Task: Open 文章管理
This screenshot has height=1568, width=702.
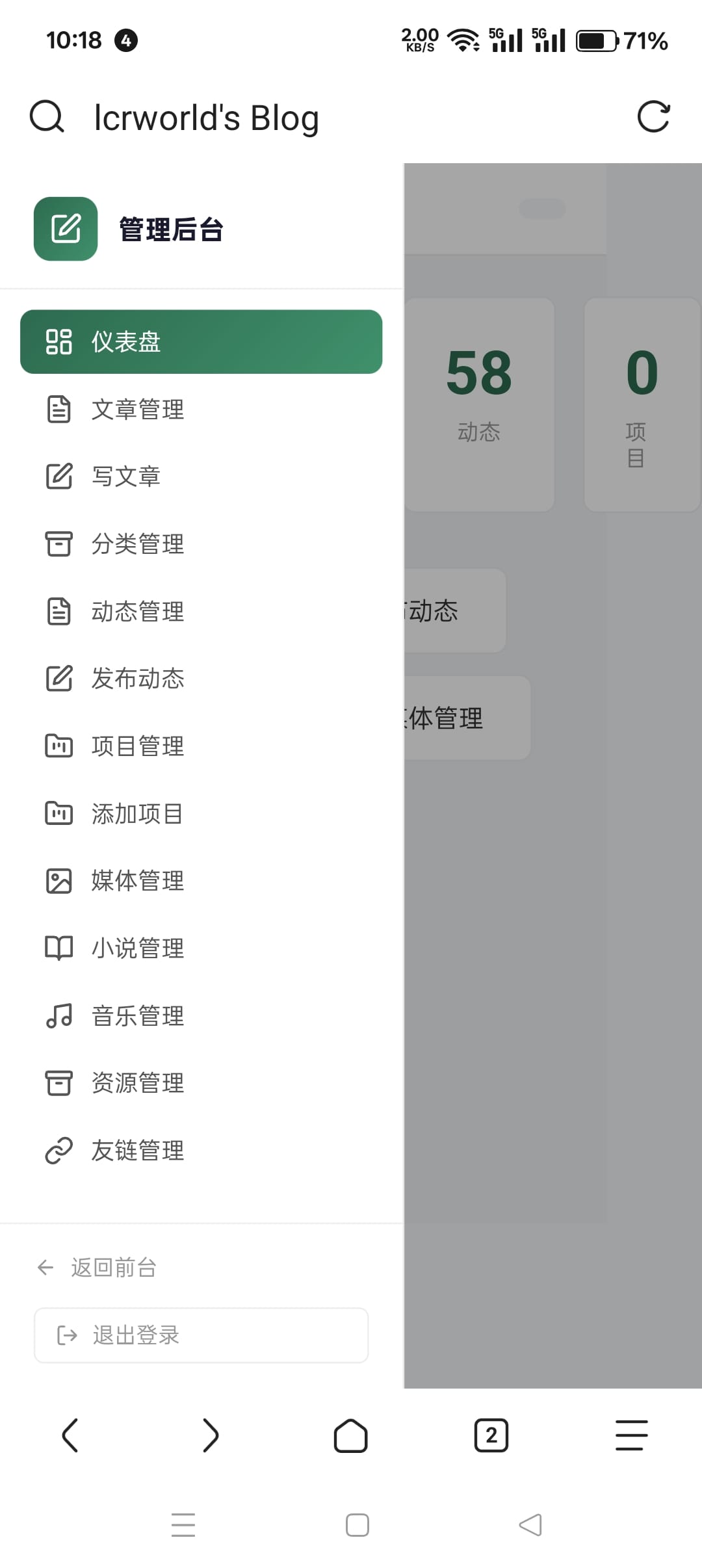Action: [x=201, y=410]
